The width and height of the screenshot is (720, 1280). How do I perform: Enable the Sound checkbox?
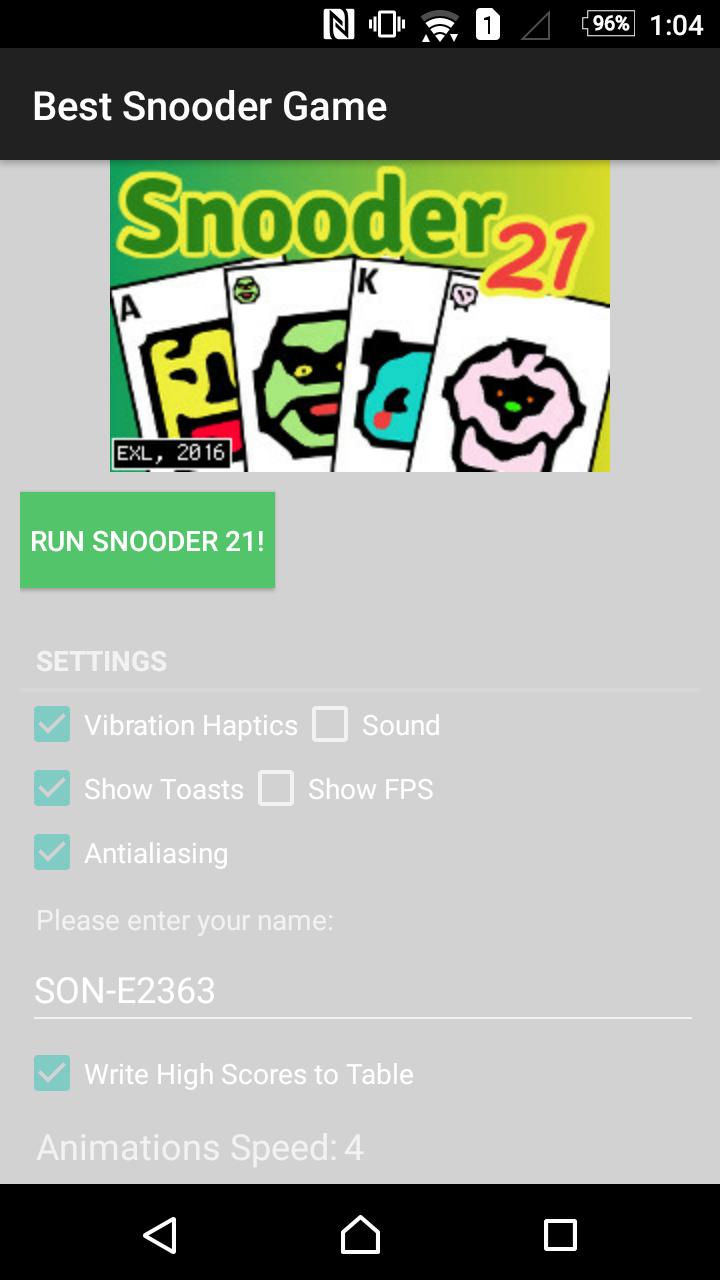coord(330,724)
